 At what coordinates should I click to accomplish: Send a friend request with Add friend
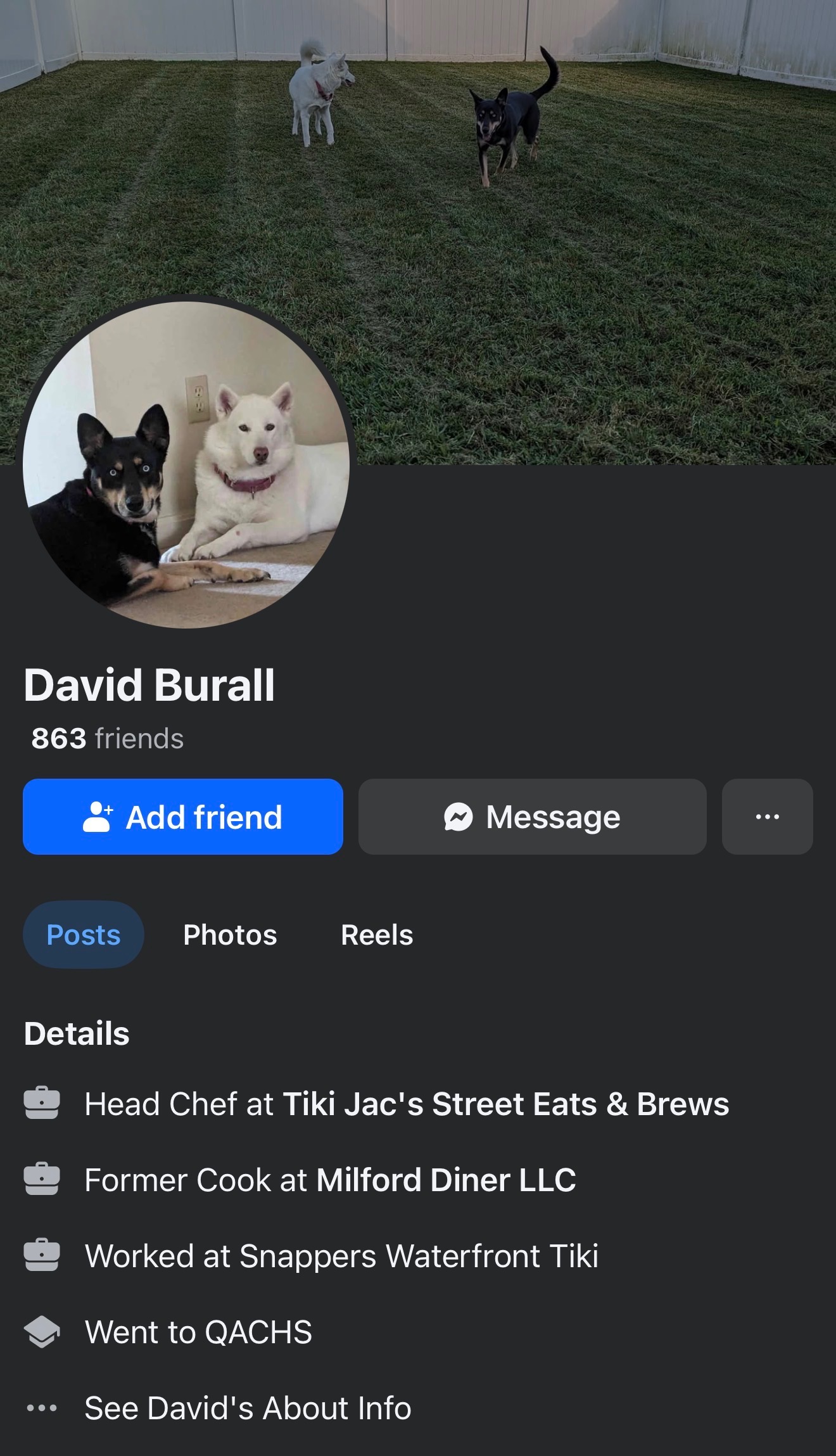tap(182, 817)
